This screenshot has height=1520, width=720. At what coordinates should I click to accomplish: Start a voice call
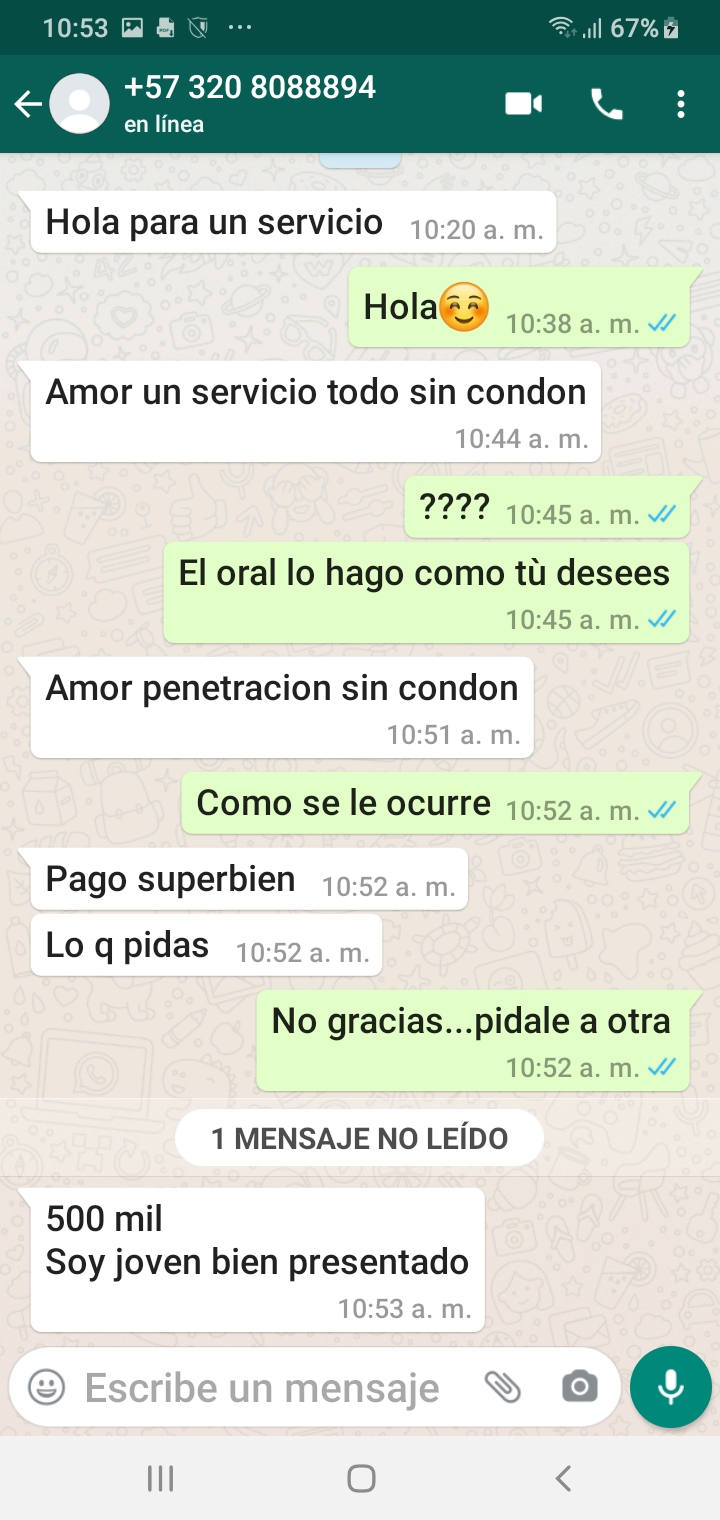[606, 104]
